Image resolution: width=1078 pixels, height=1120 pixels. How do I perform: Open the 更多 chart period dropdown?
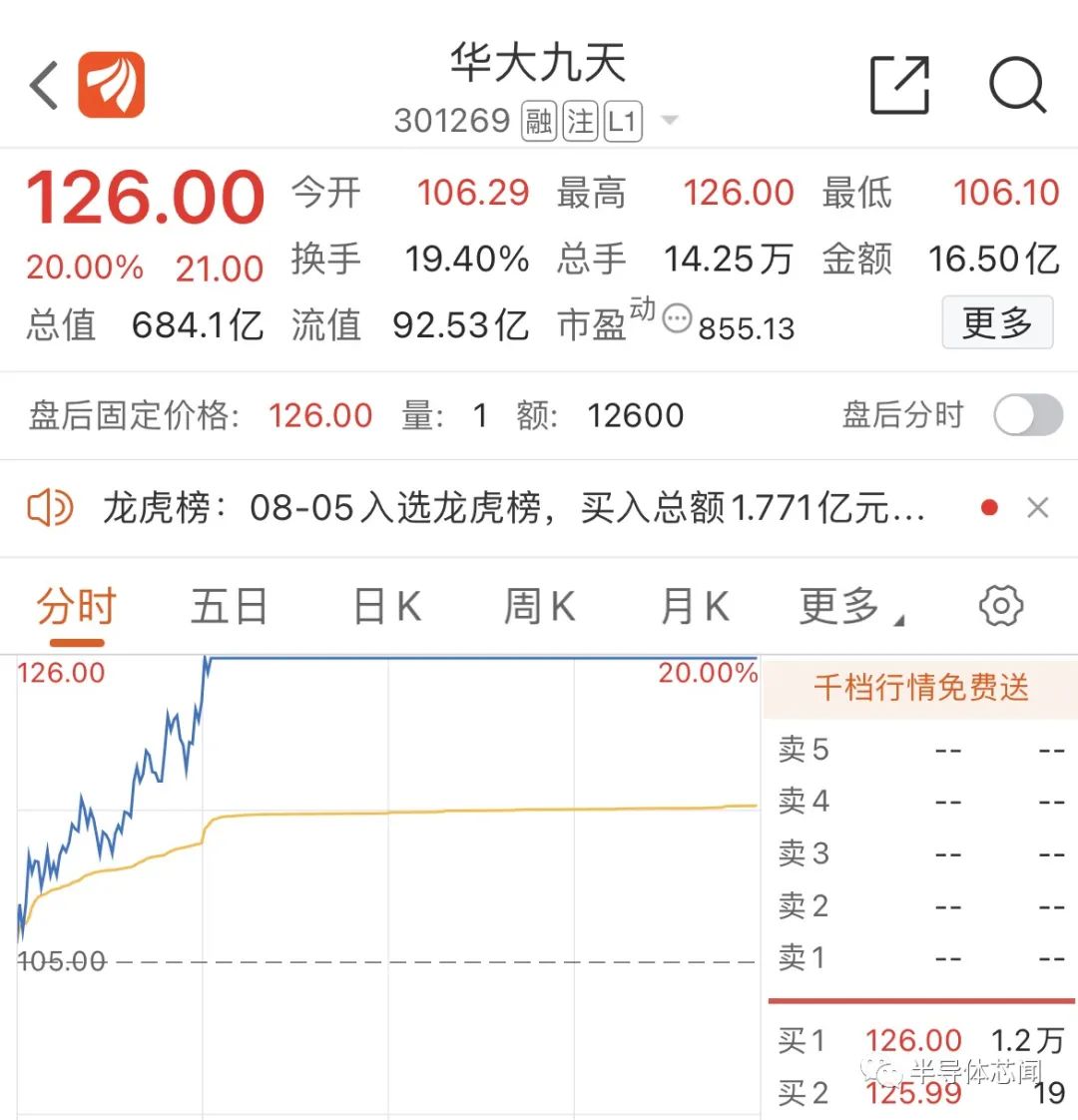click(850, 607)
